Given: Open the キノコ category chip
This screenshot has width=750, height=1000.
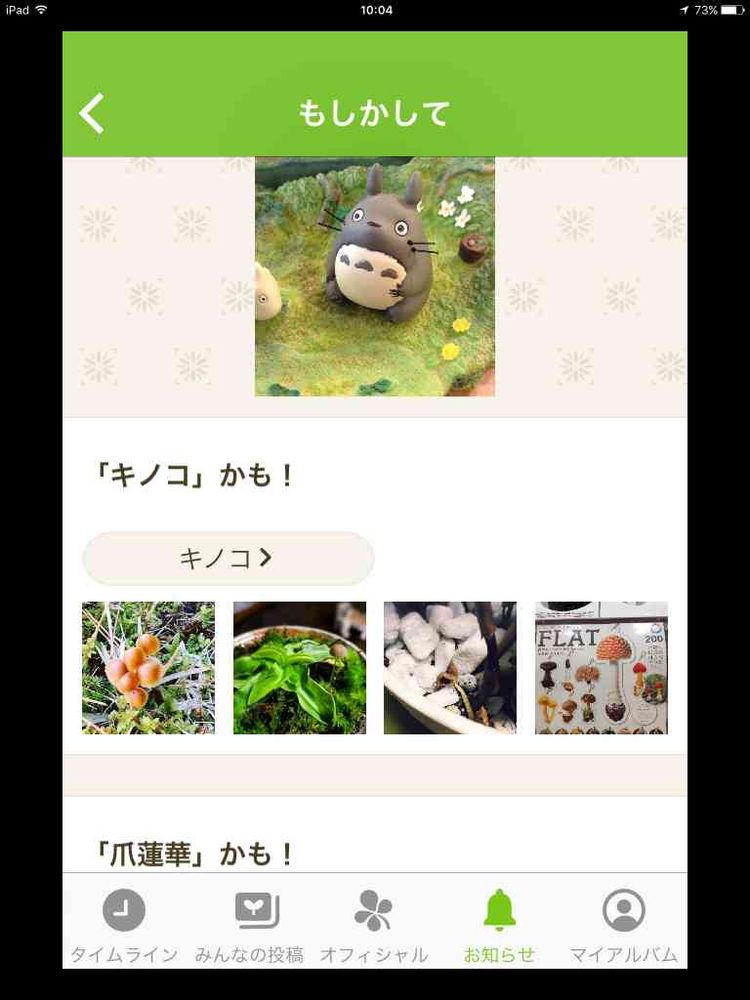Looking at the screenshot, I should (228, 558).
